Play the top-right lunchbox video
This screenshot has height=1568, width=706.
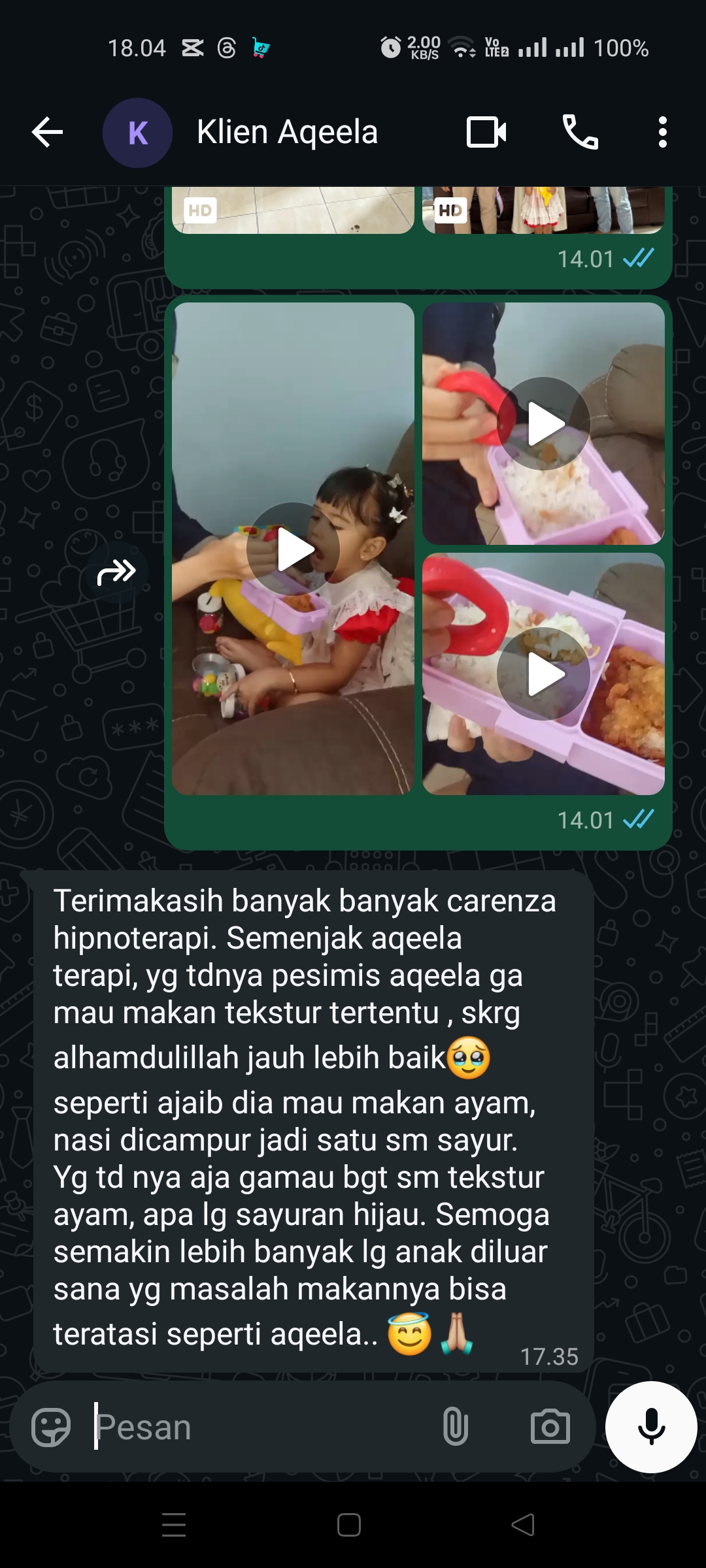pyautogui.click(x=544, y=423)
